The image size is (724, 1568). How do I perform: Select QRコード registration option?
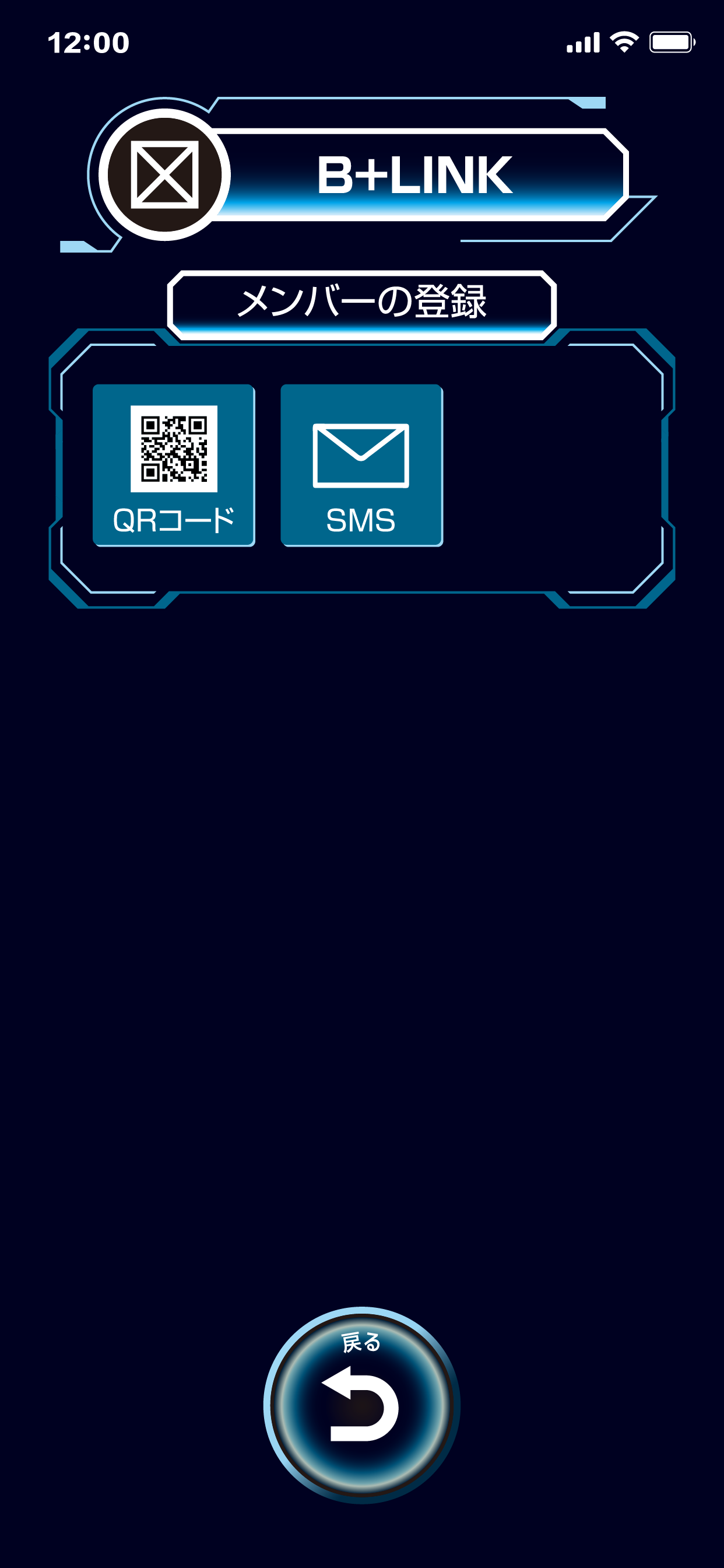[x=173, y=465]
